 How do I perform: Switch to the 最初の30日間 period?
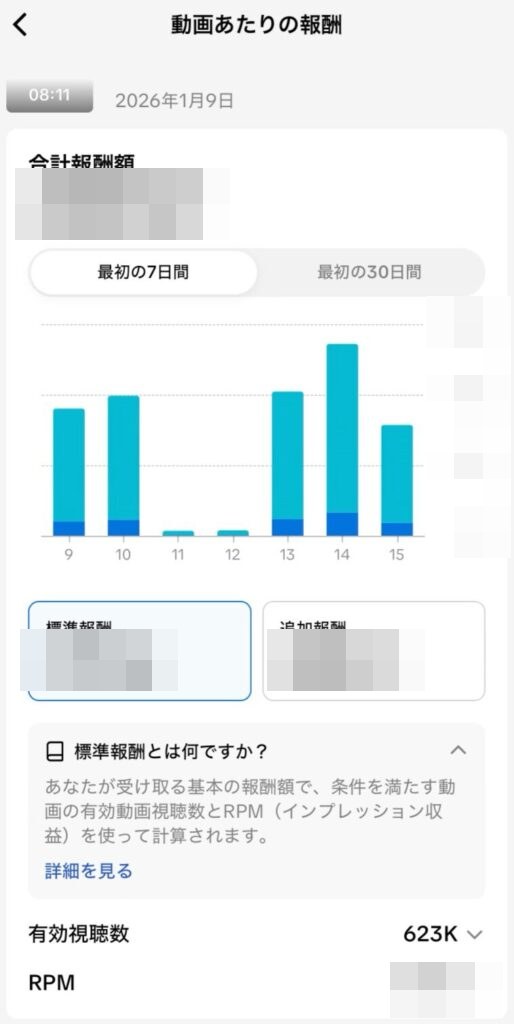(x=369, y=272)
